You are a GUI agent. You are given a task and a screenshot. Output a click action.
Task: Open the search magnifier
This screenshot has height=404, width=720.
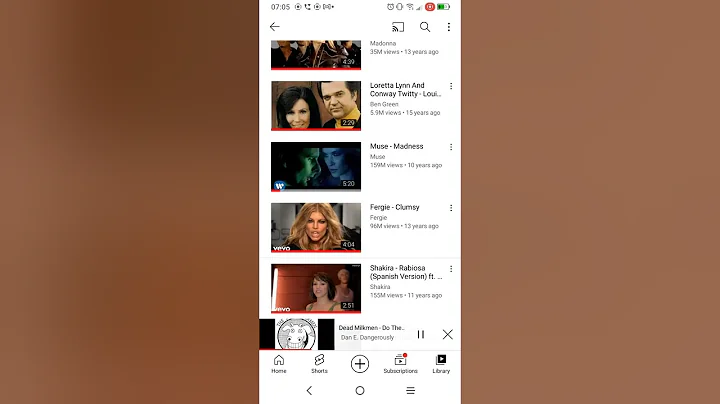[425, 27]
